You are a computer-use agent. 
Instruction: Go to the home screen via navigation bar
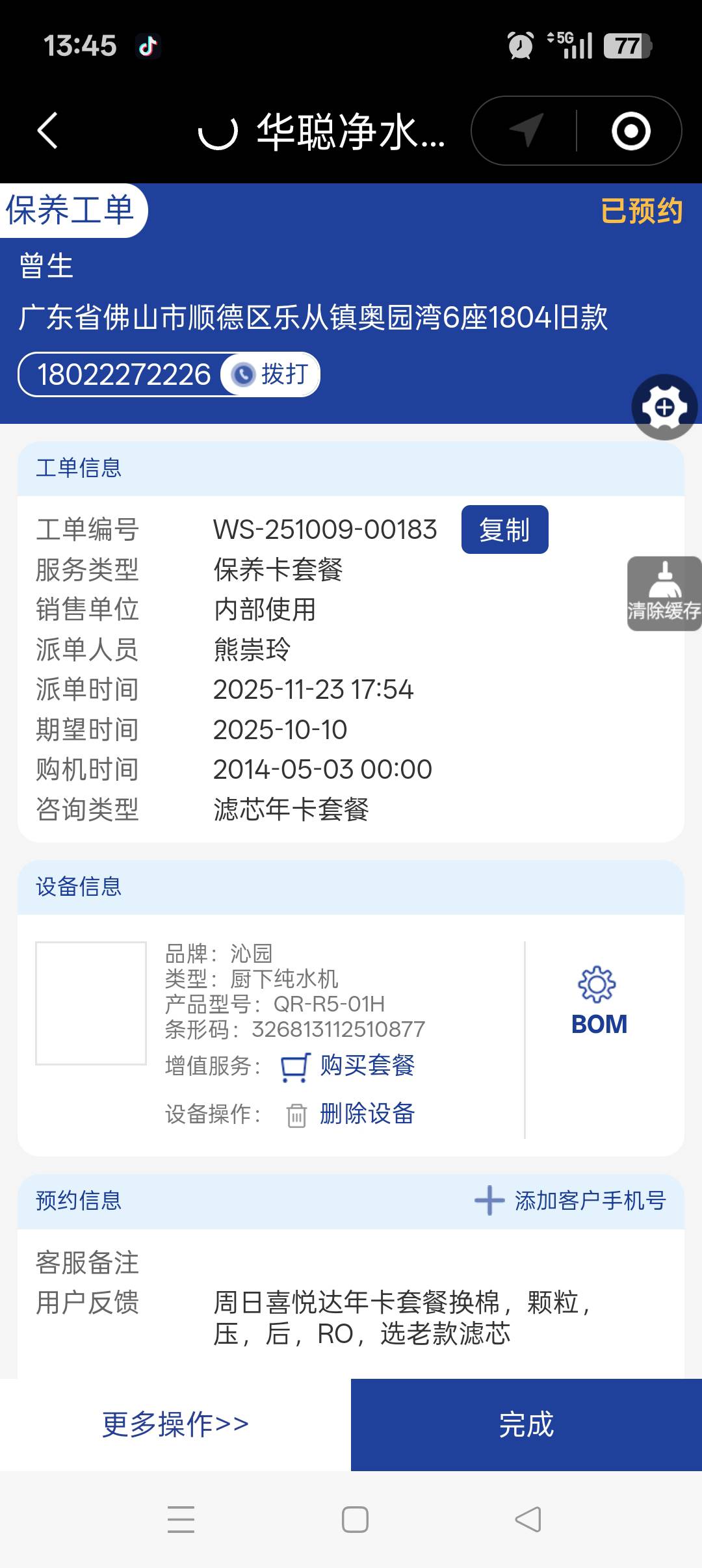tap(355, 1519)
